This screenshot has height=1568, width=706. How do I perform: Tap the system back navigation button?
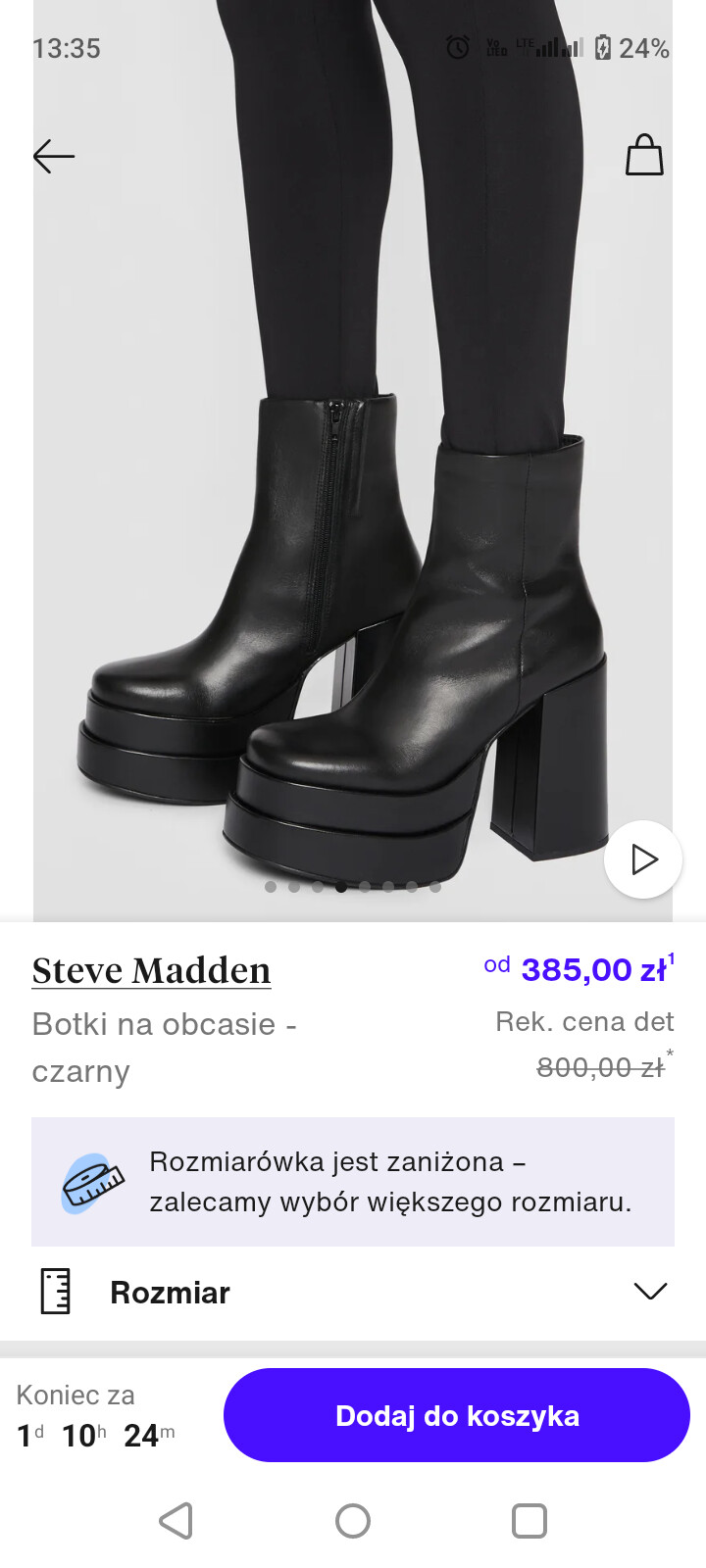coord(176,1521)
